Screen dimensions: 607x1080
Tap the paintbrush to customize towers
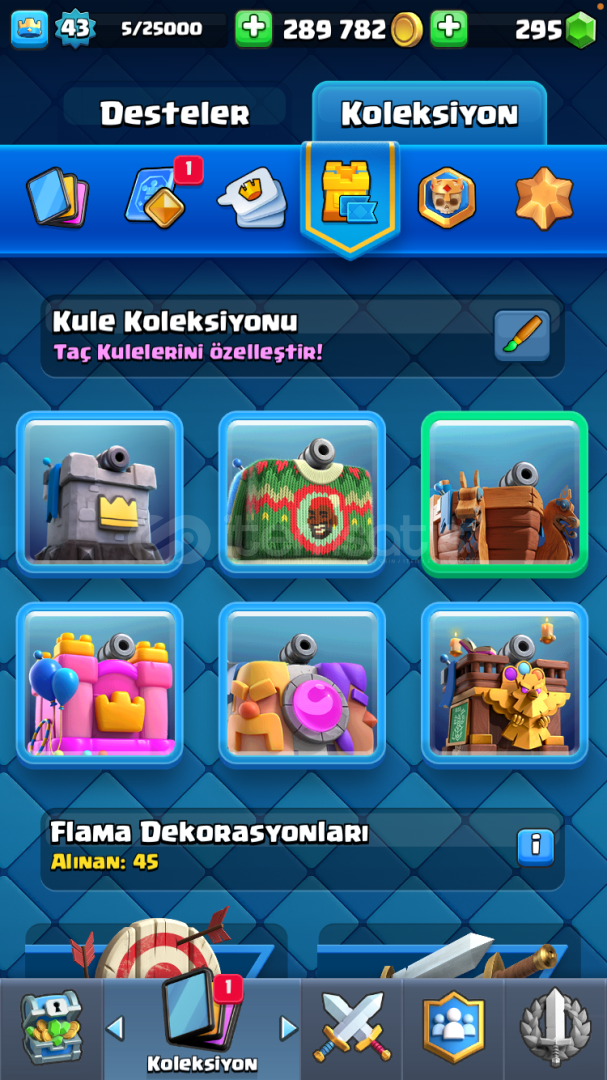522,336
